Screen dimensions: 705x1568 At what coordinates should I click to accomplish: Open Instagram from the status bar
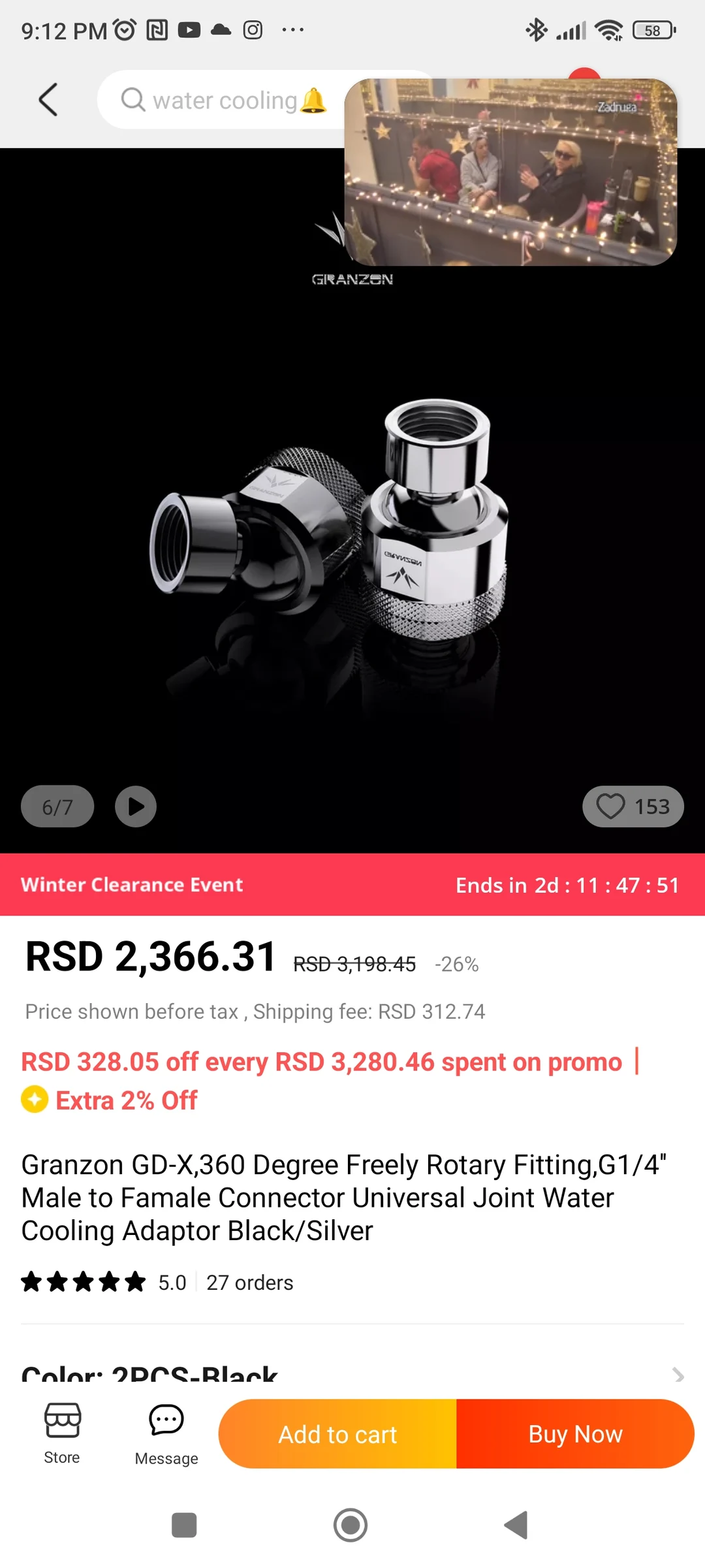253,30
